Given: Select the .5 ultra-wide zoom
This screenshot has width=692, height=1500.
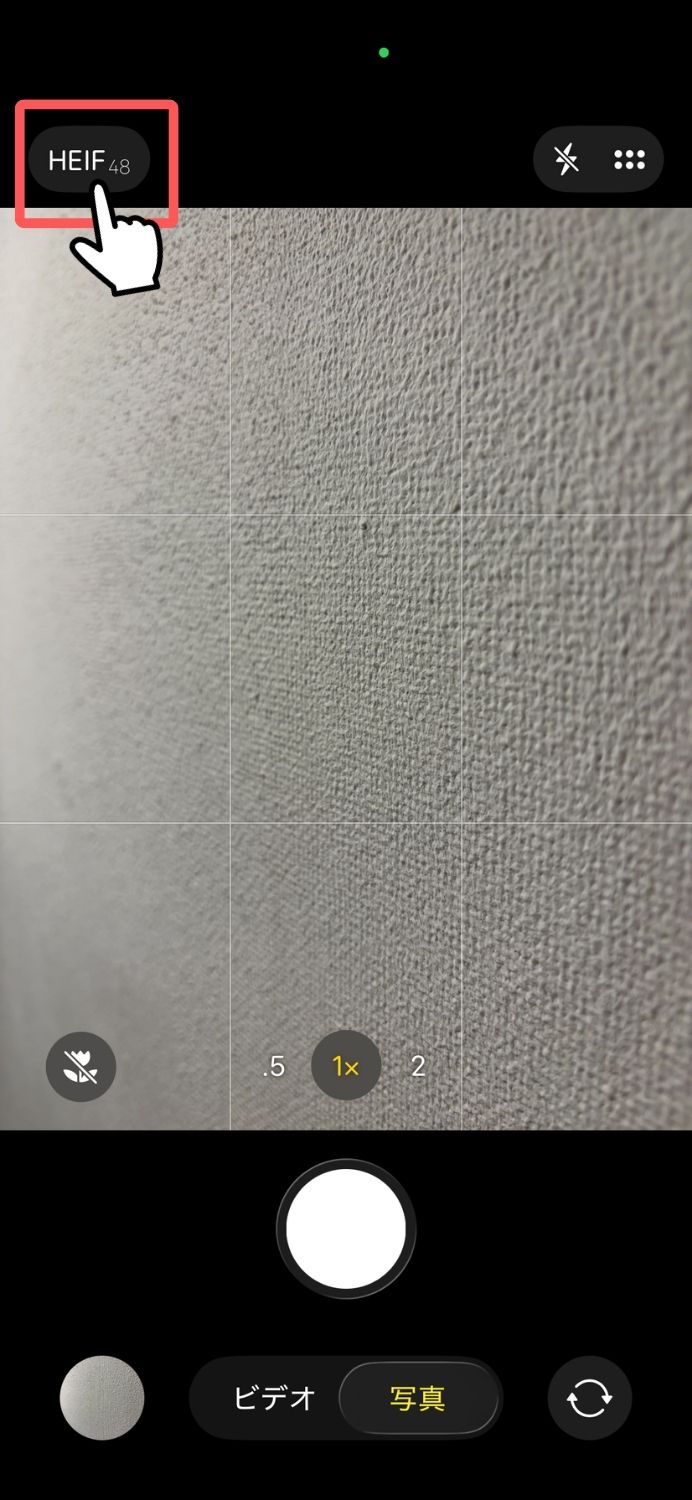Looking at the screenshot, I should click(273, 1066).
